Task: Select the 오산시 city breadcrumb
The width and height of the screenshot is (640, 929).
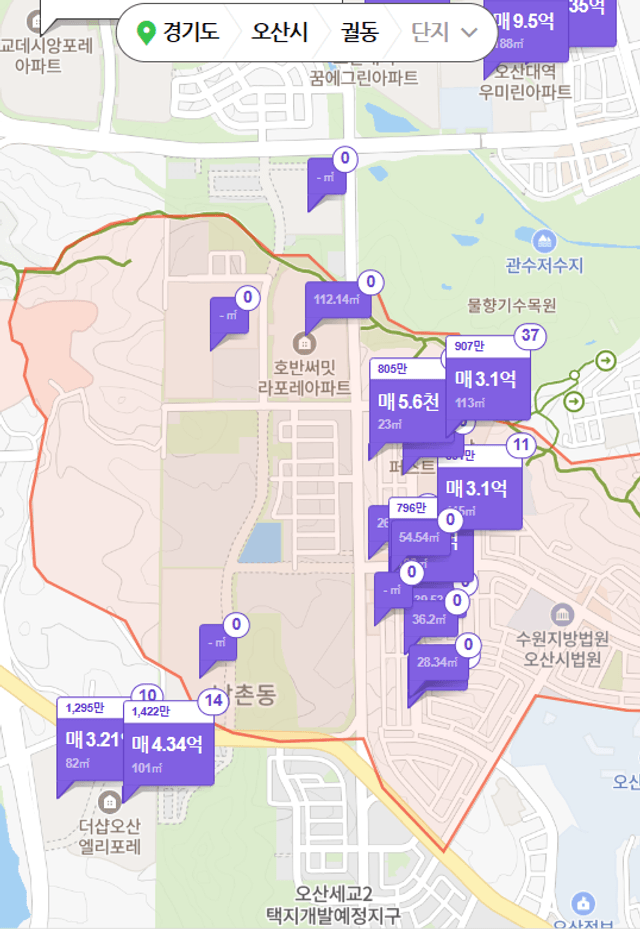Action: (x=279, y=33)
